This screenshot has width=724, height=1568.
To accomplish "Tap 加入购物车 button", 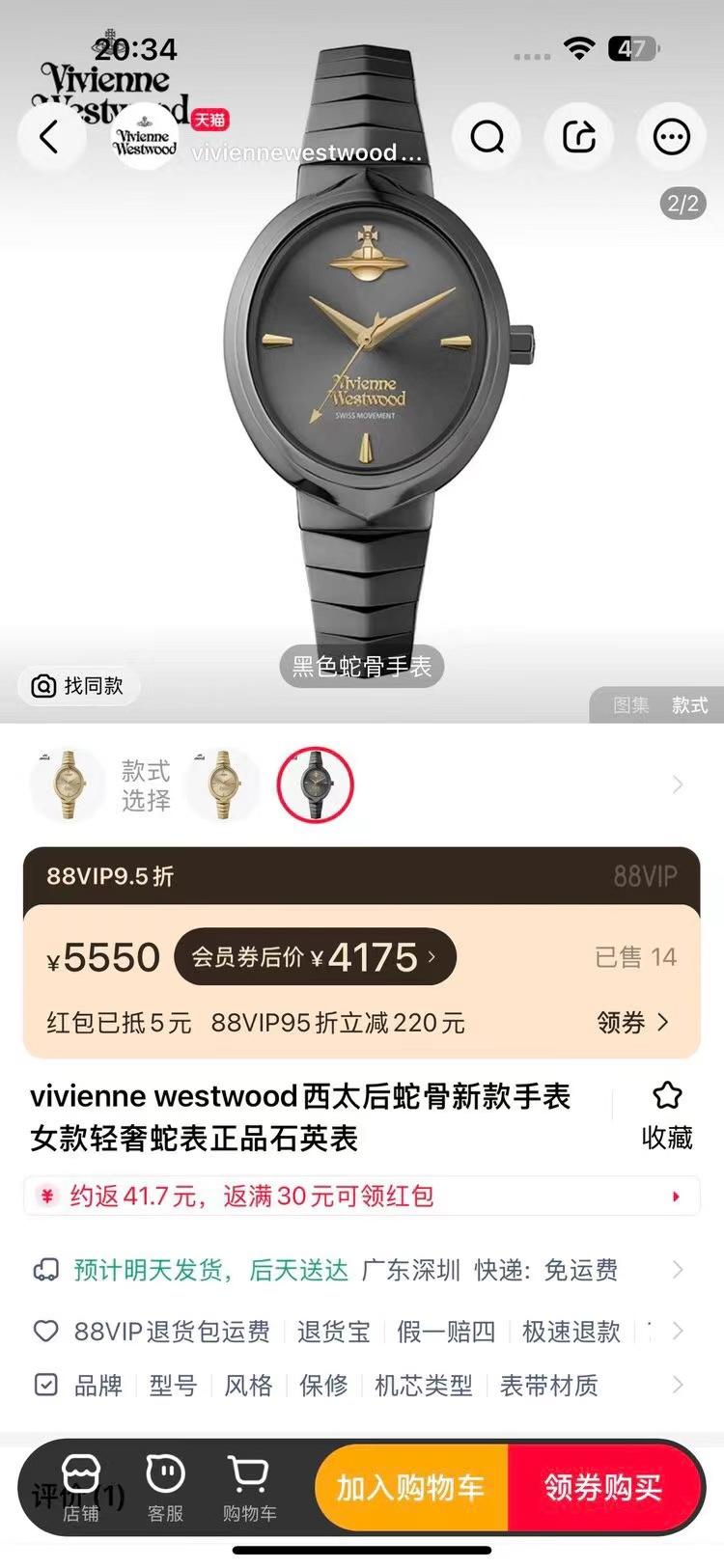I will [x=411, y=1488].
